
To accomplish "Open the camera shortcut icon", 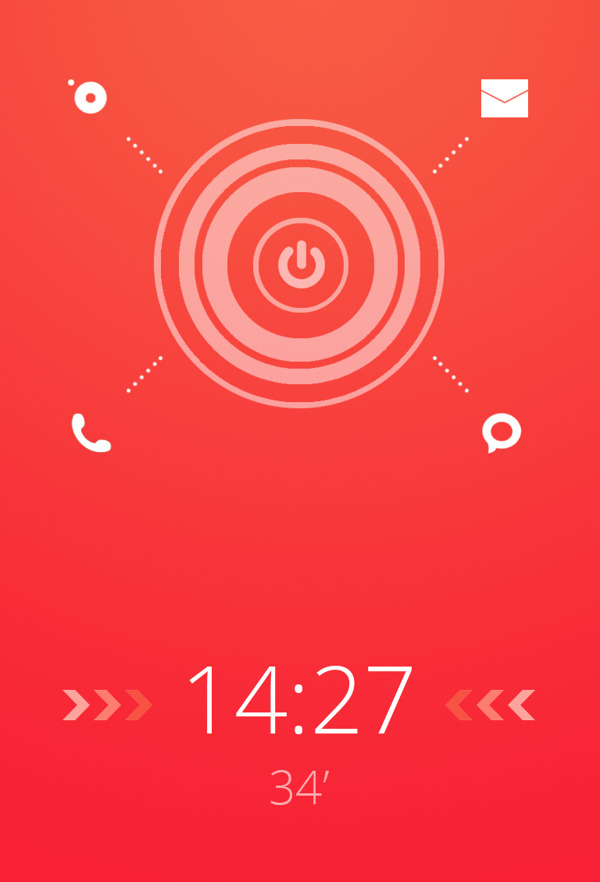I will [90, 98].
